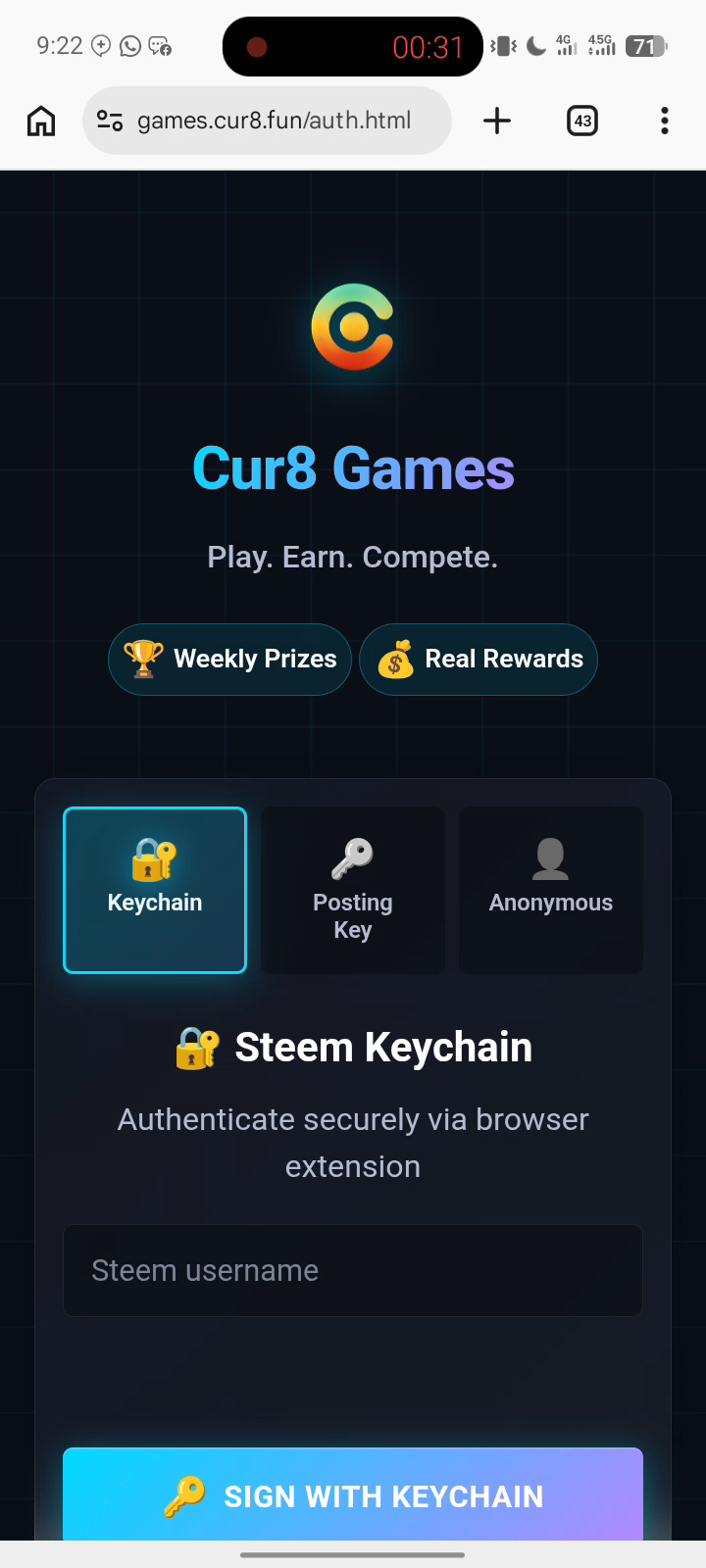Screen dimensions: 706x1568
Task: Focus the Steem username field
Action: click(x=353, y=1270)
